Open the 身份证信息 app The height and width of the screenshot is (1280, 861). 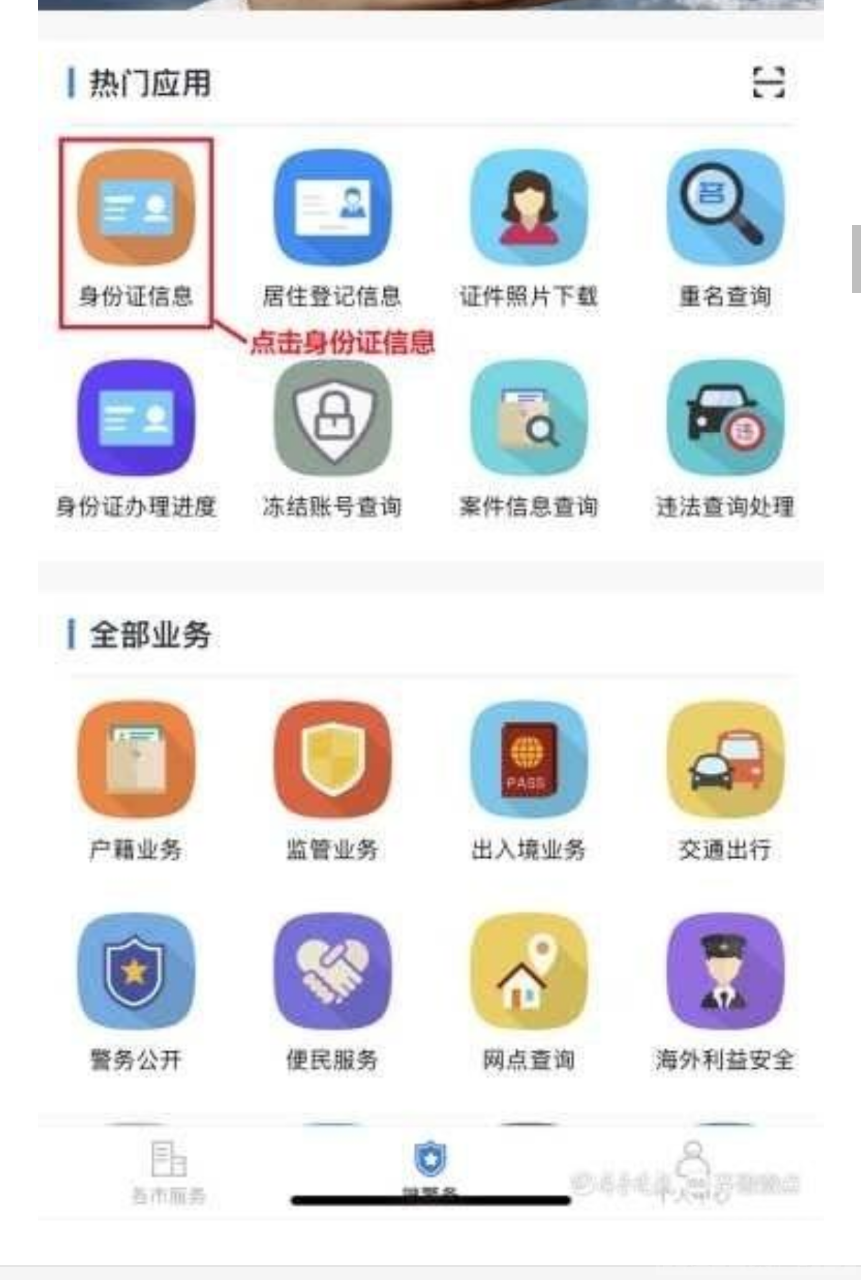[136, 208]
